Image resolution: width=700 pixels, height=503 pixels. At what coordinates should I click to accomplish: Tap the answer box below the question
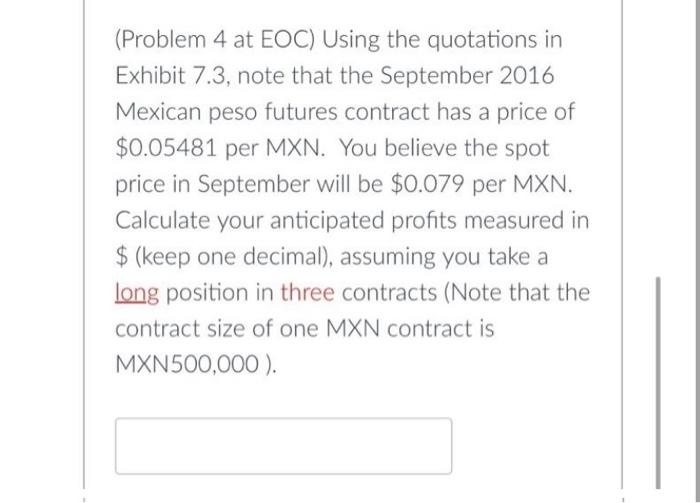point(283,445)
